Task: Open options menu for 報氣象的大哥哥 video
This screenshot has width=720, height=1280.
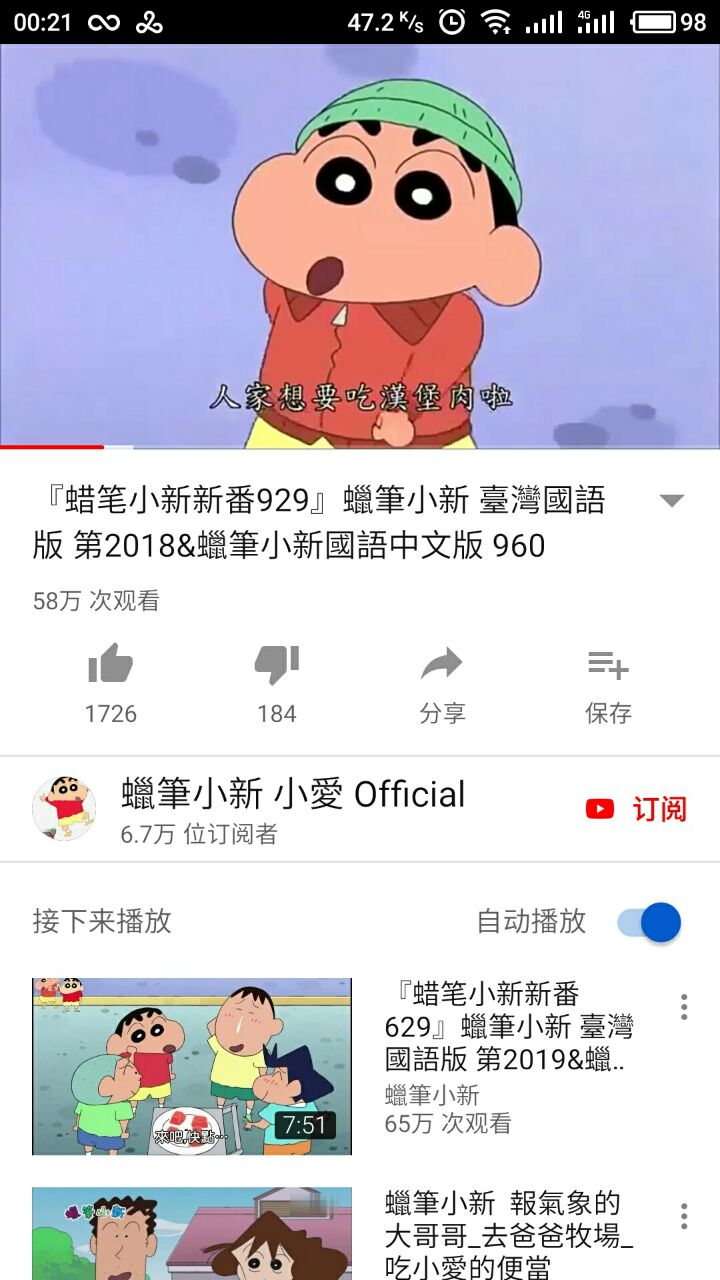Action: point(684,1216)
